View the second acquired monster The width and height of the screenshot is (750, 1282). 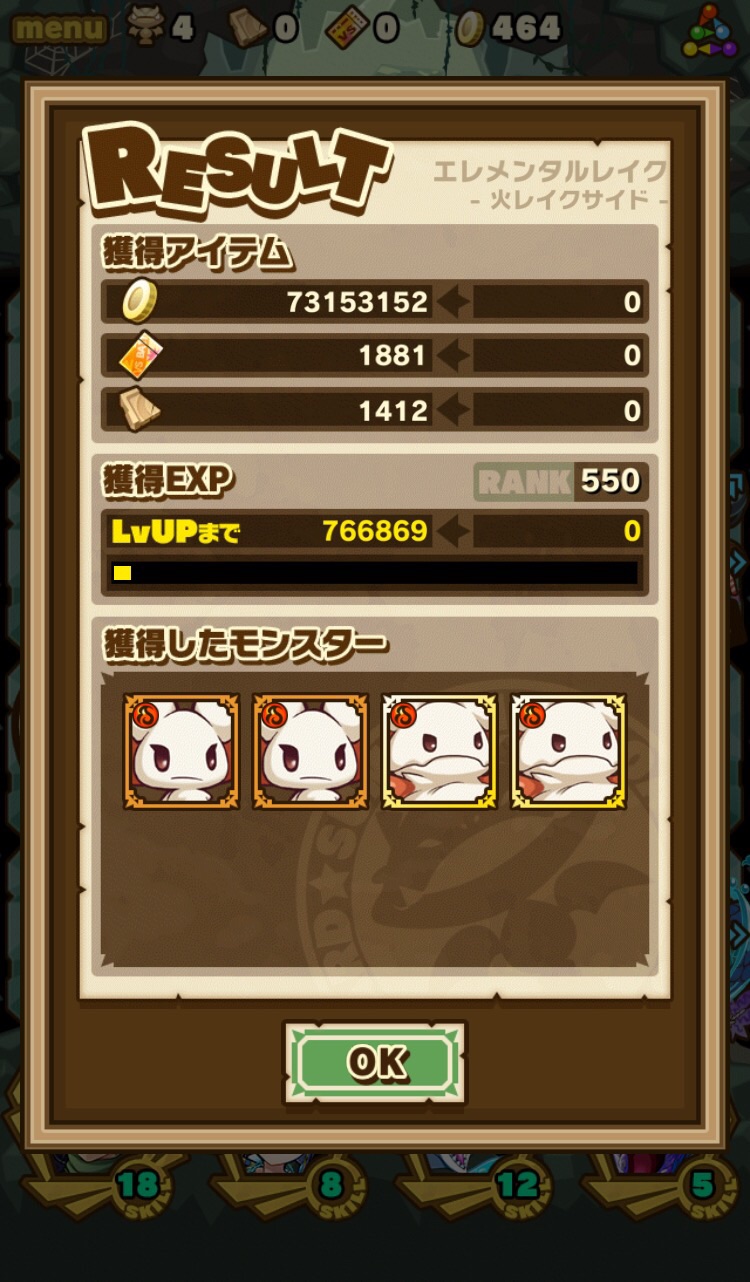coord(310,751)
